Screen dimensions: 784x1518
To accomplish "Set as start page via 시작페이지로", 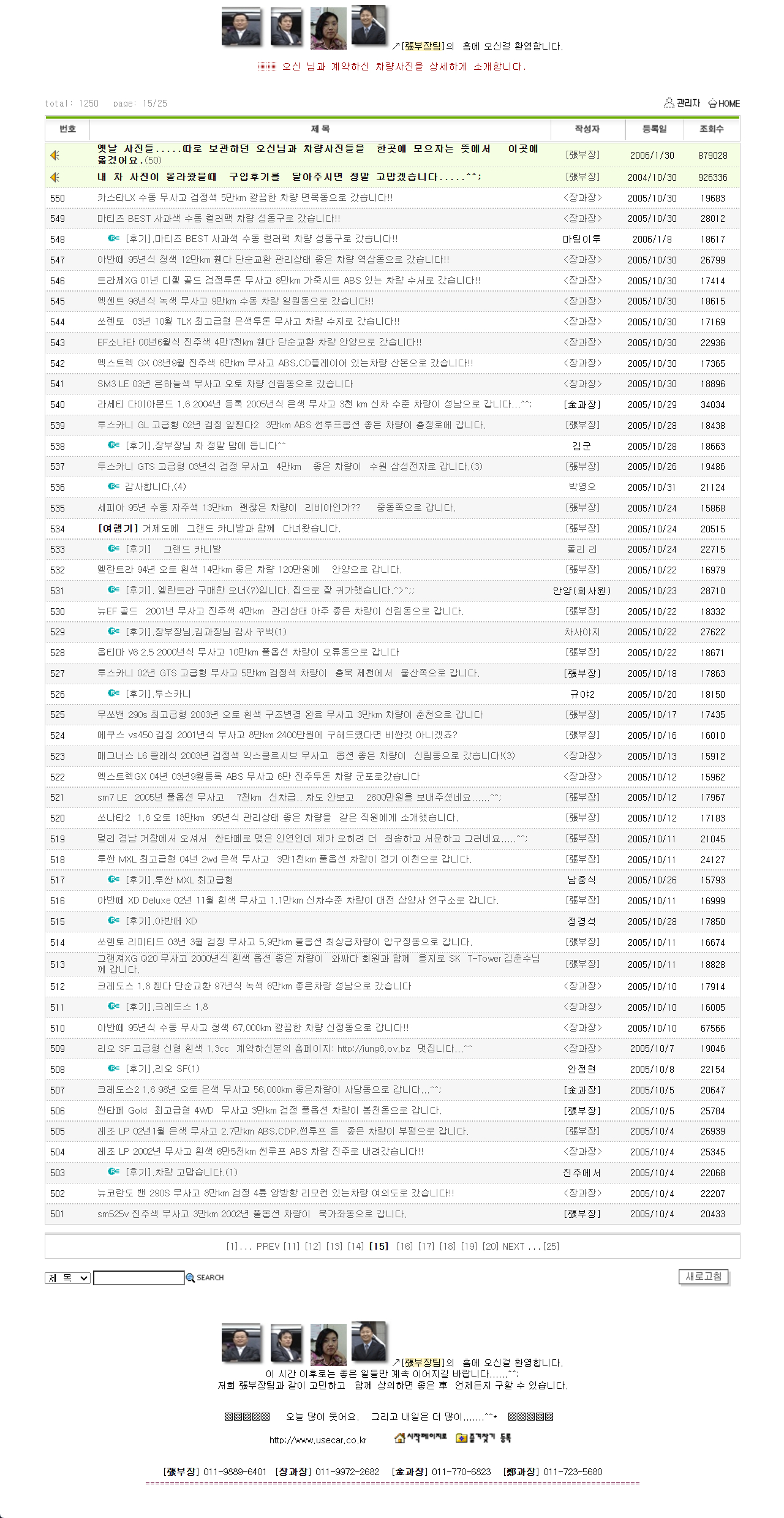I will [421, 1437].
